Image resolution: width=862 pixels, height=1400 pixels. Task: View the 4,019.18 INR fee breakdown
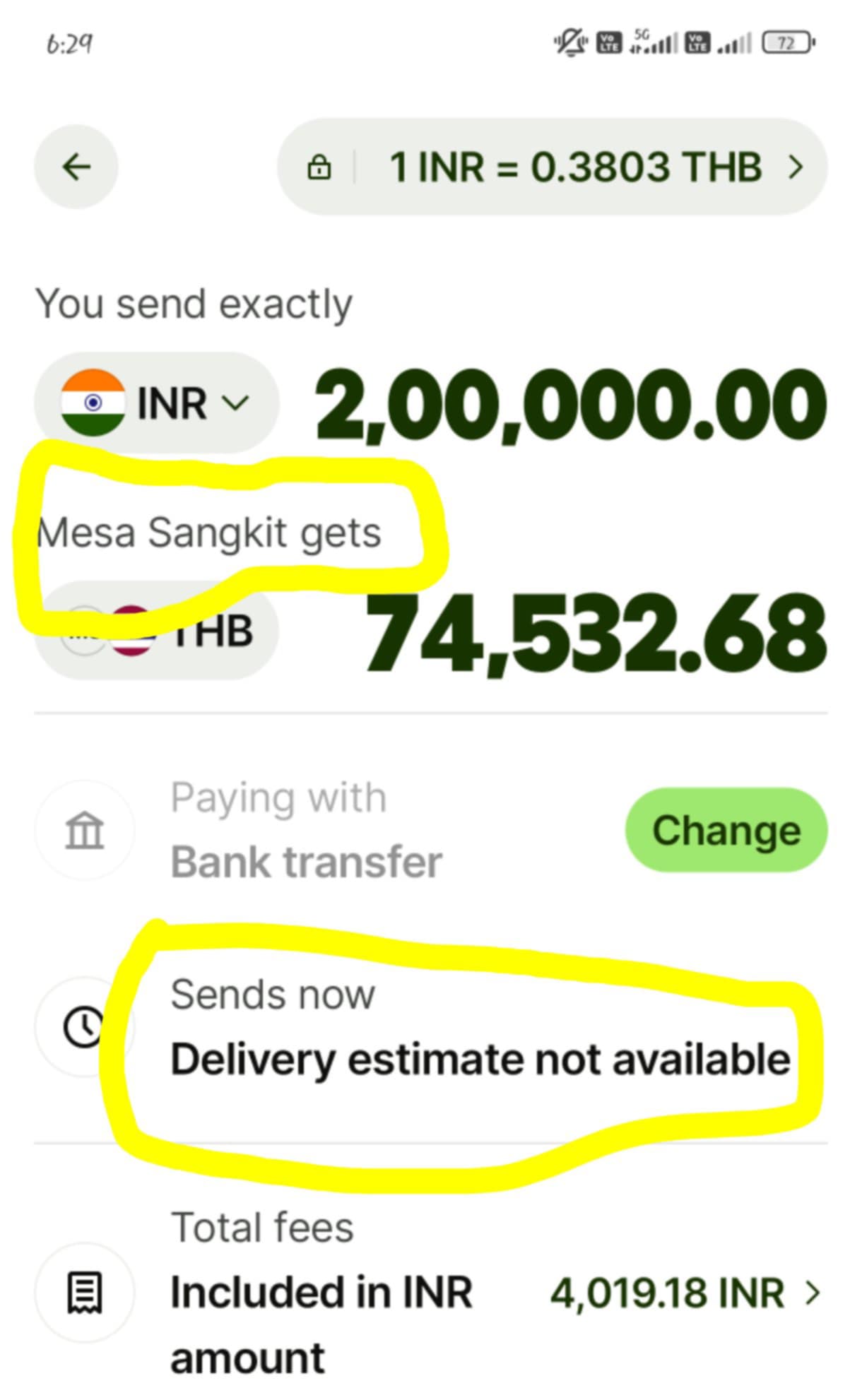(685, 1293)
